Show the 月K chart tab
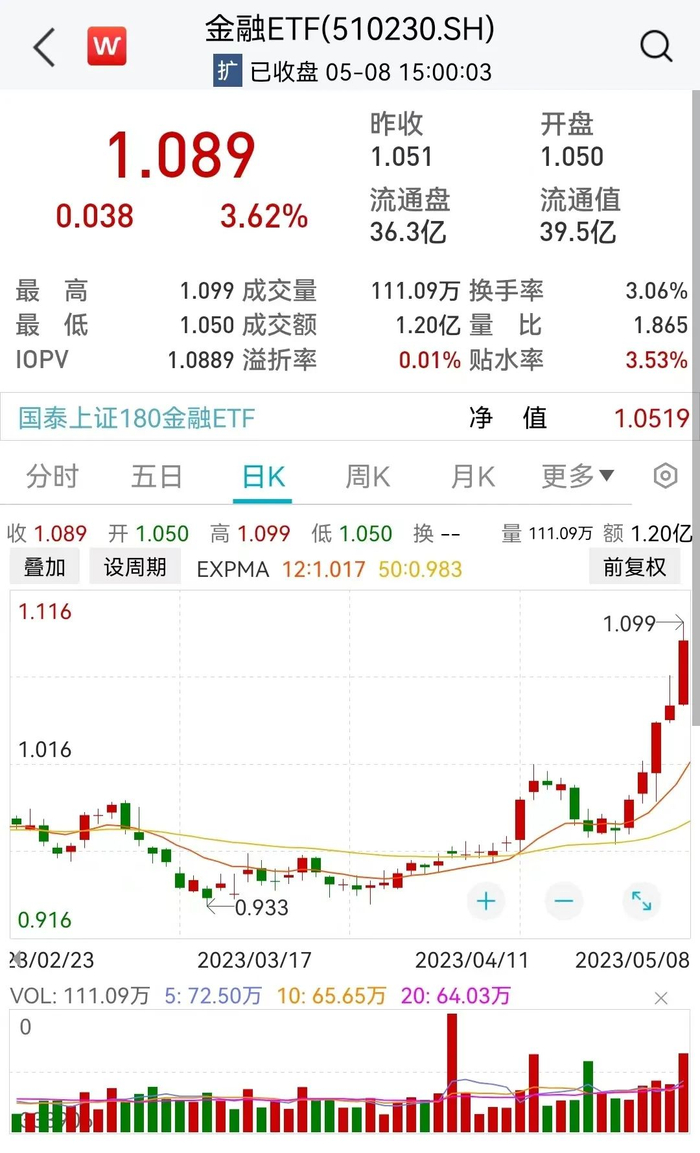 click(473, 477)
